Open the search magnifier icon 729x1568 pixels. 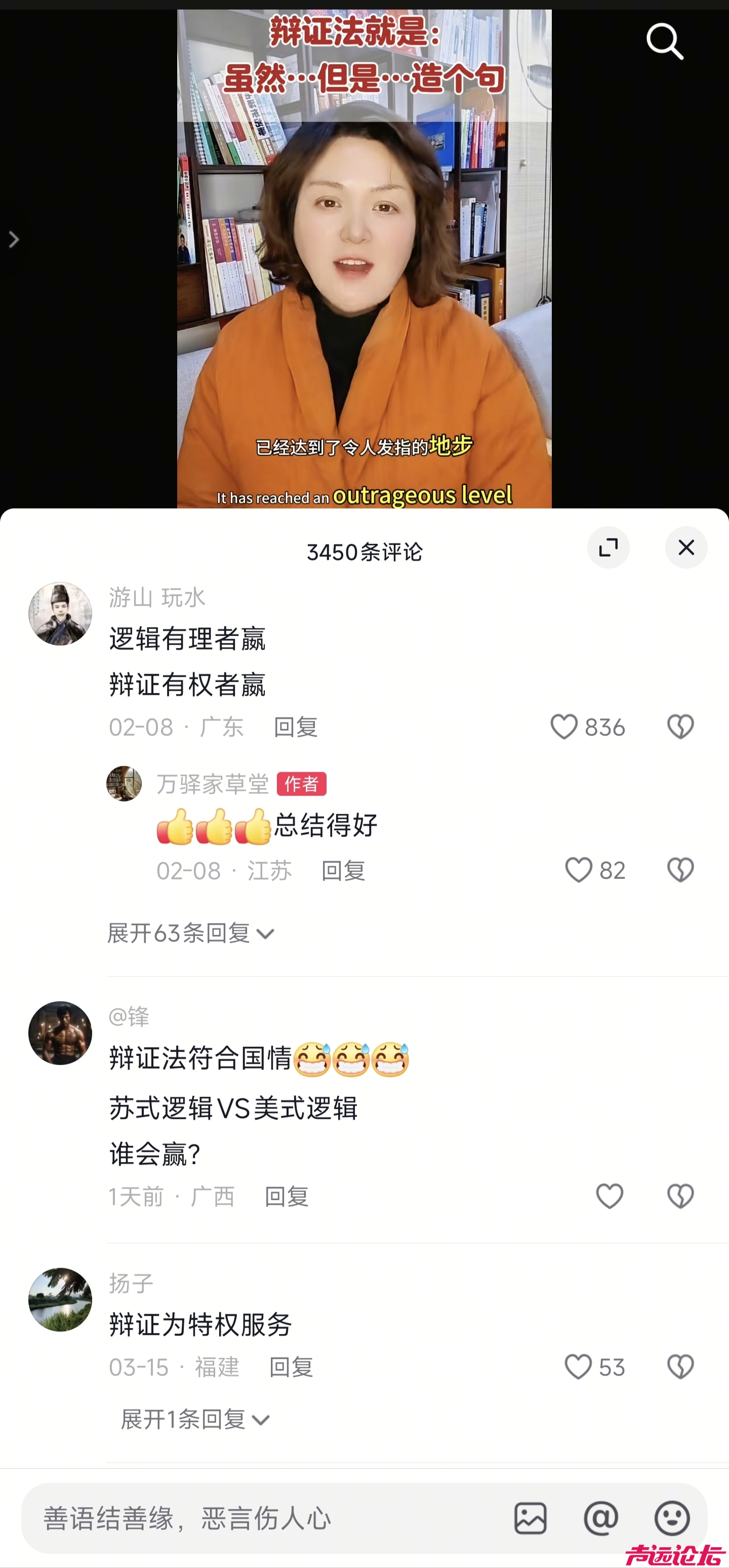[664, 41]
